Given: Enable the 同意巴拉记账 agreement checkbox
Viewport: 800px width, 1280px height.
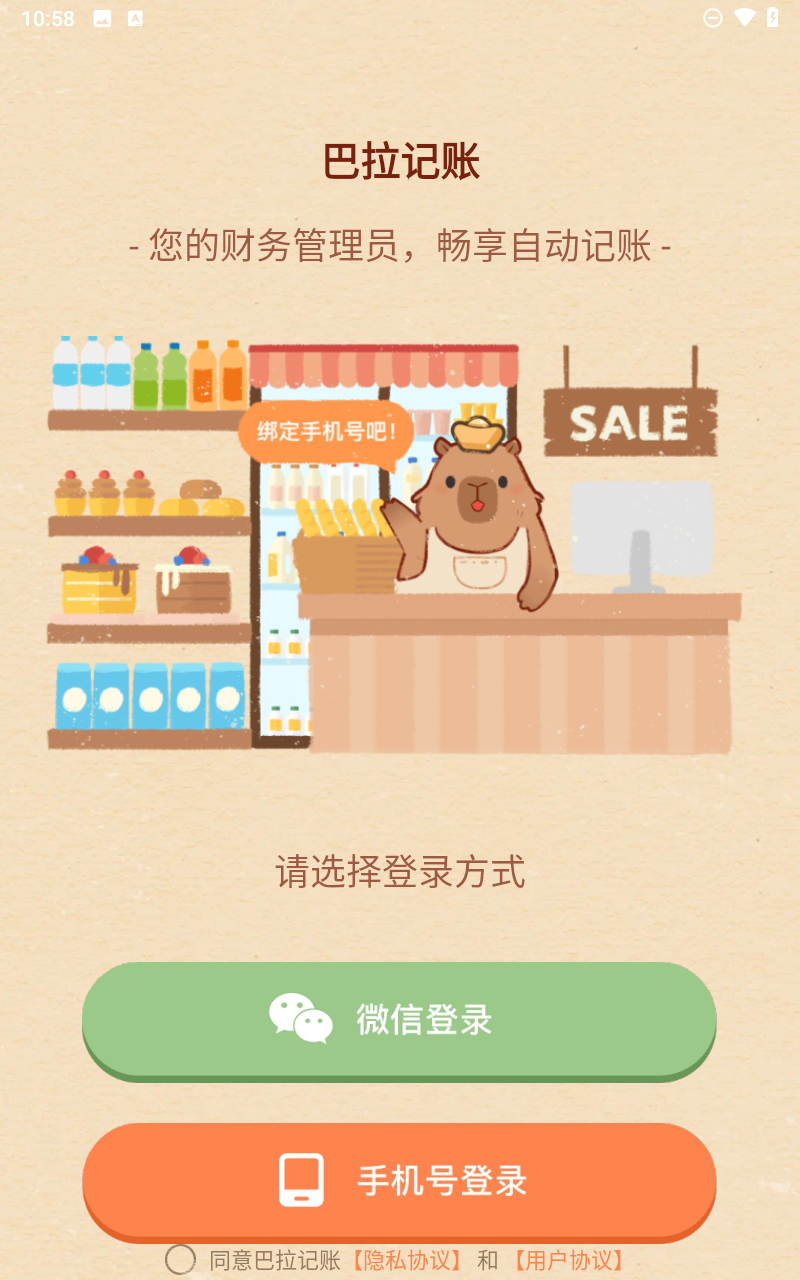Looking at the screenshot, I should [x=181, y=1261].
